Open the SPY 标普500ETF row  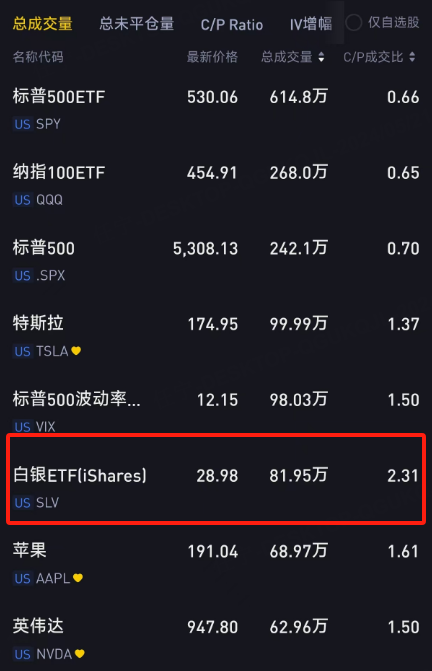pyautogui.click(x=216, y=110)
